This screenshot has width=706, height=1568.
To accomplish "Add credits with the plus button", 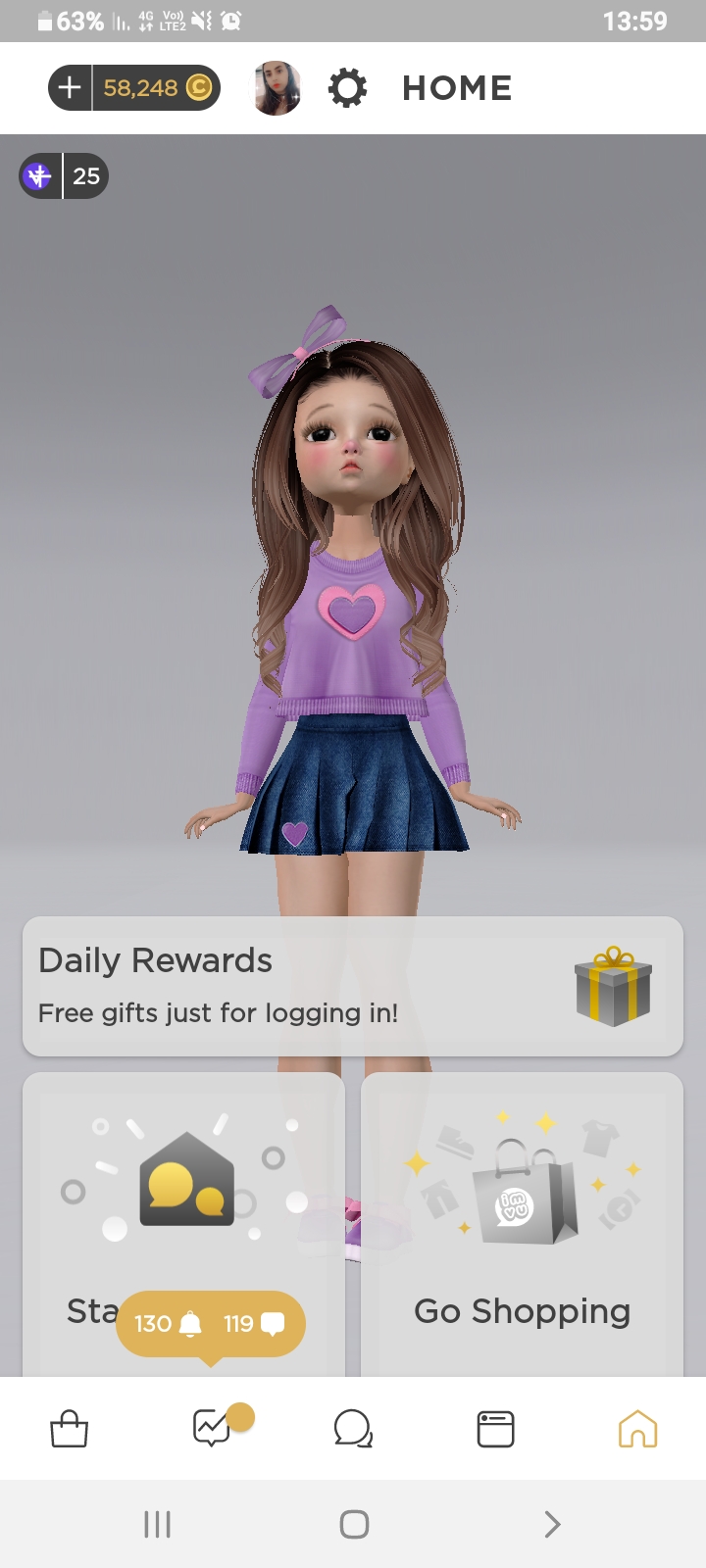I will (70, 88).
